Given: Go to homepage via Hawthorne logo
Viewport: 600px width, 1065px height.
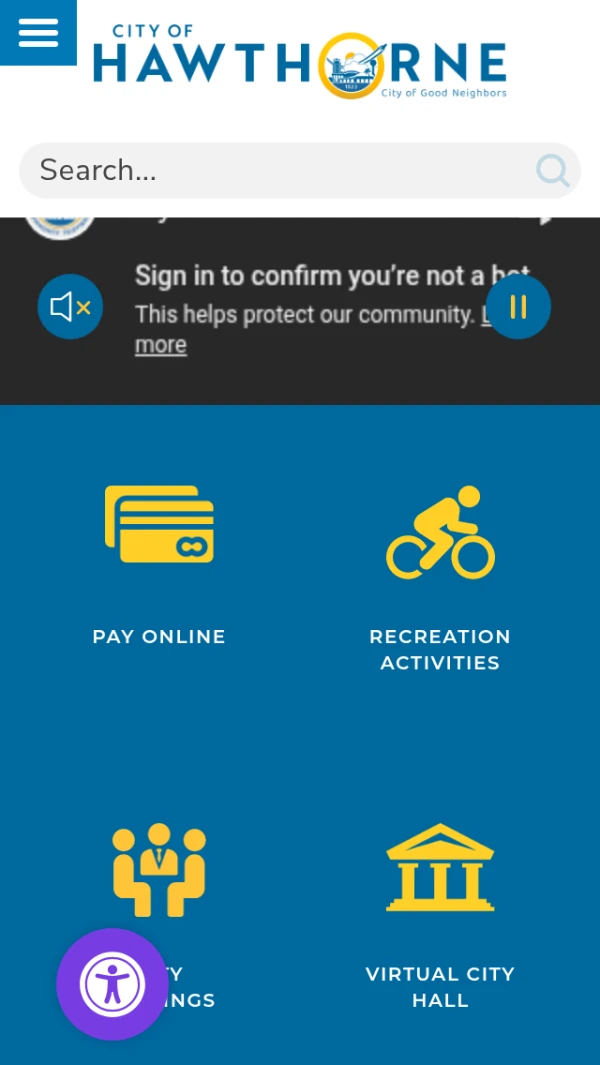Looking at the screenshot, I should (300, 64).
